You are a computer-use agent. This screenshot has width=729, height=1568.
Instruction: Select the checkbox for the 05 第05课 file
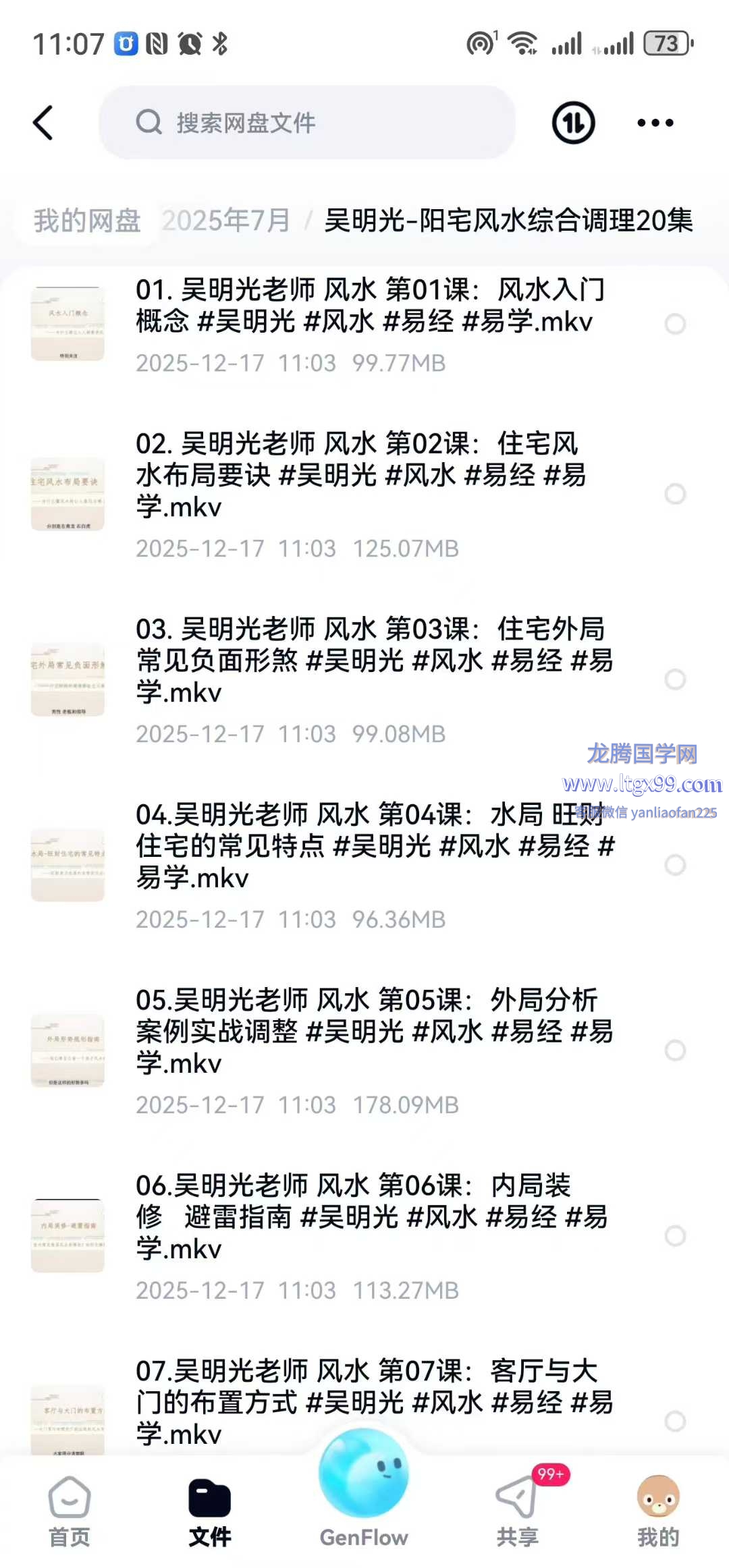pyautogui.click(x=675, y=1050)
